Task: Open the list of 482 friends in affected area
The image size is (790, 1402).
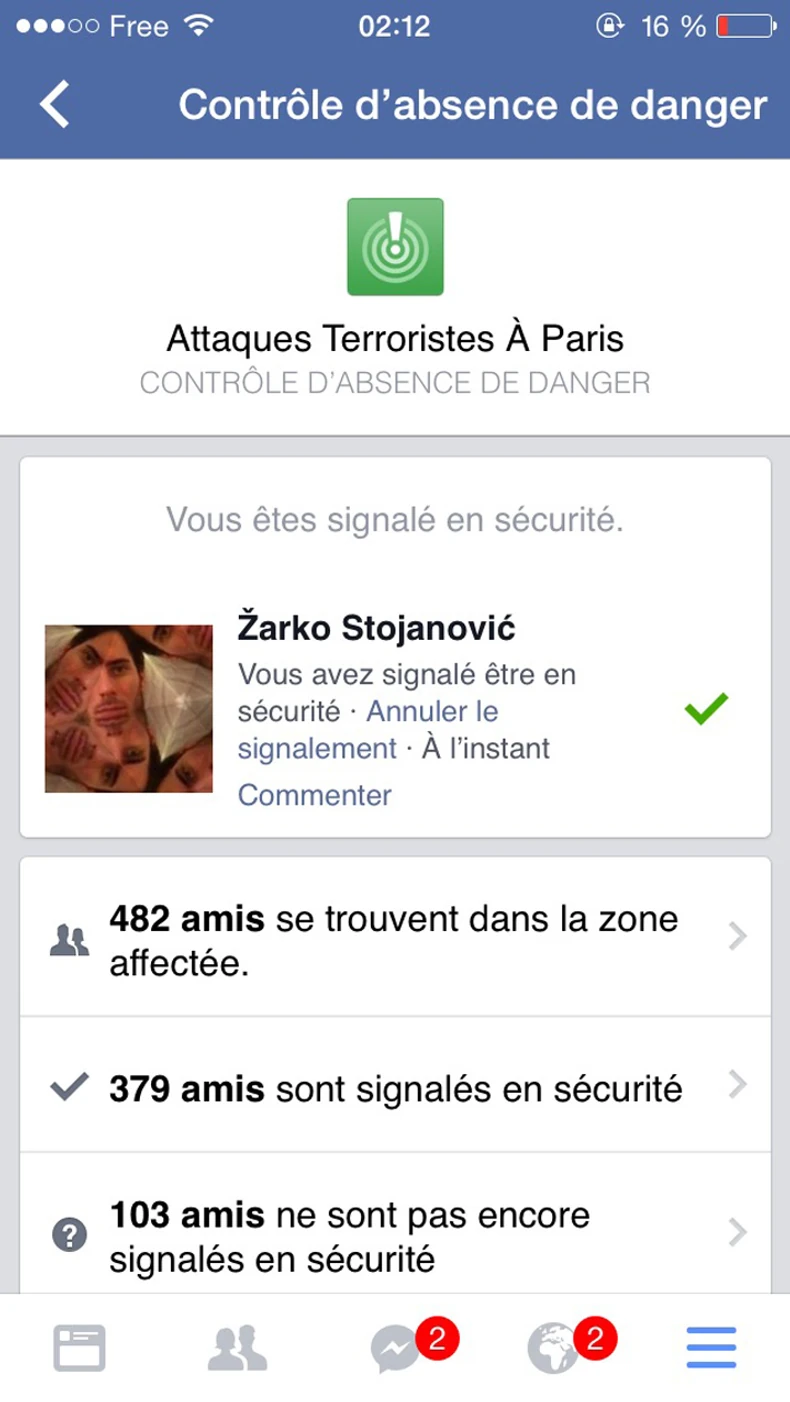Action: (x=395, y=938)
